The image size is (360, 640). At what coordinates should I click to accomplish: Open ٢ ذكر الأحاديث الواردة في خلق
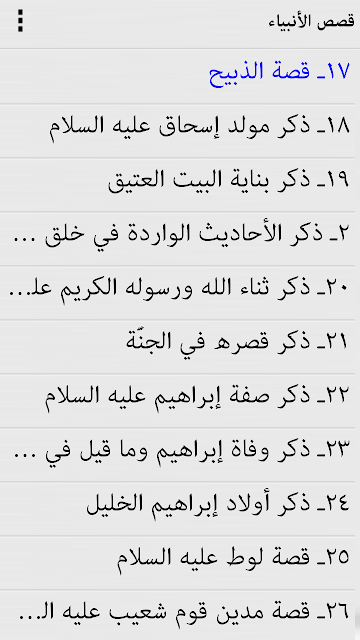tap(180, 238)
